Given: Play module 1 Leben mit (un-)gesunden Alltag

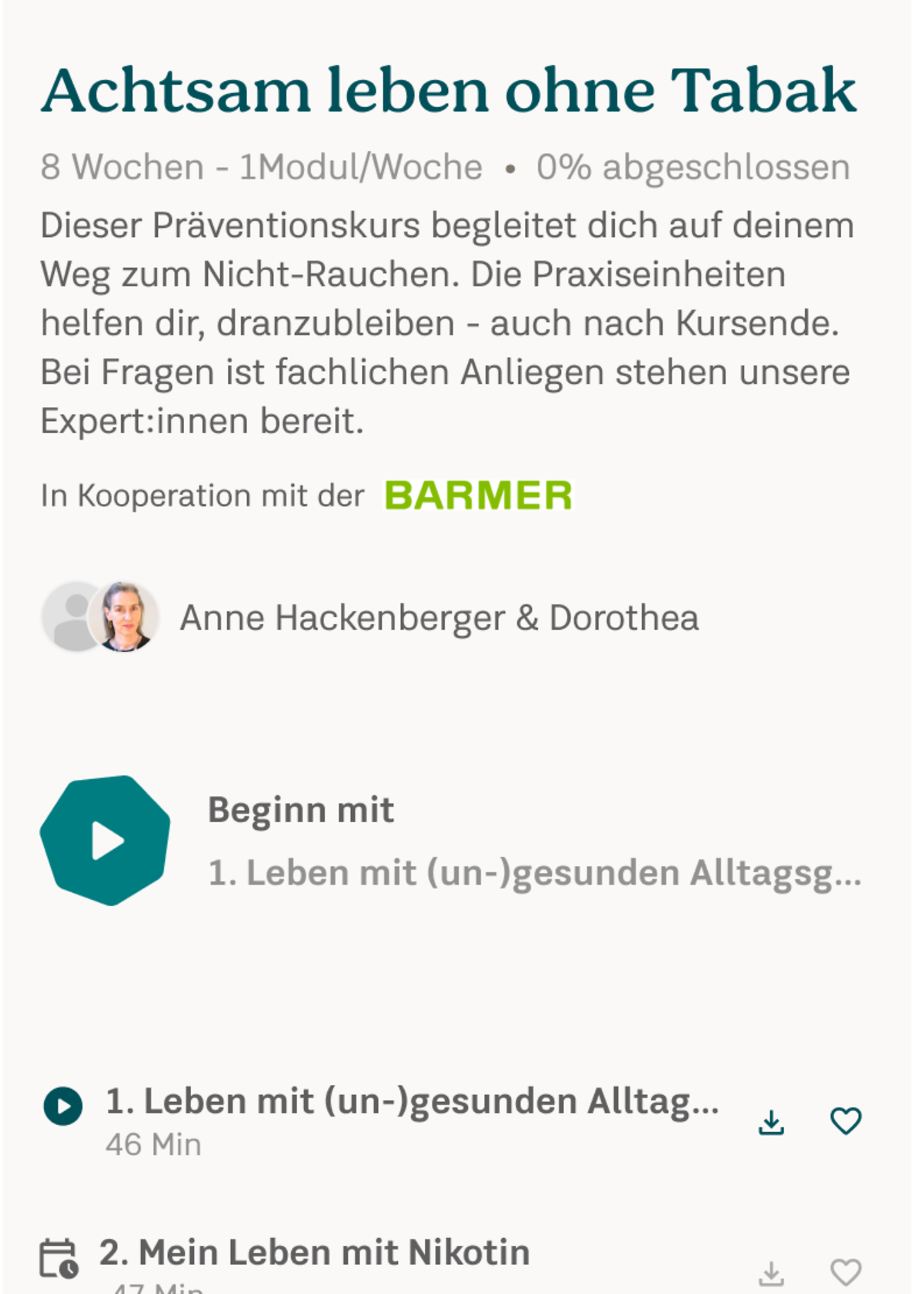Looking at the screenshot, I should [x=63, y=1106].
